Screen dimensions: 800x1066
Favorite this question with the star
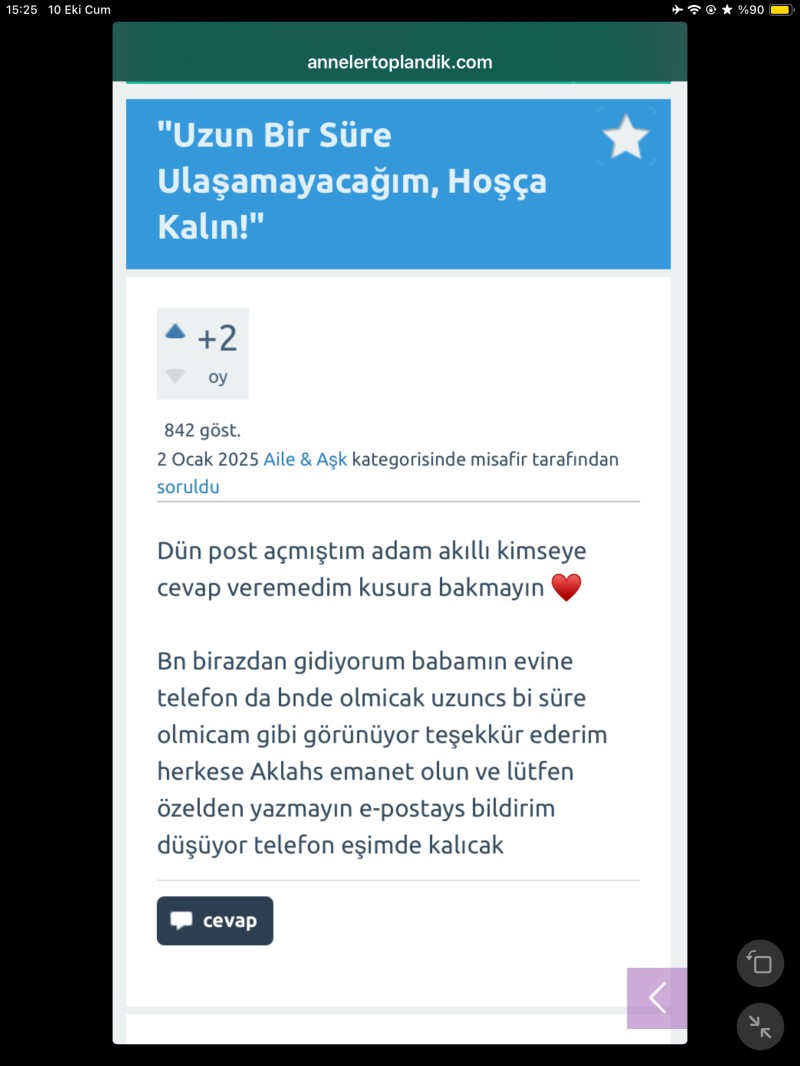pyautogui.click(x=626, y=137)
